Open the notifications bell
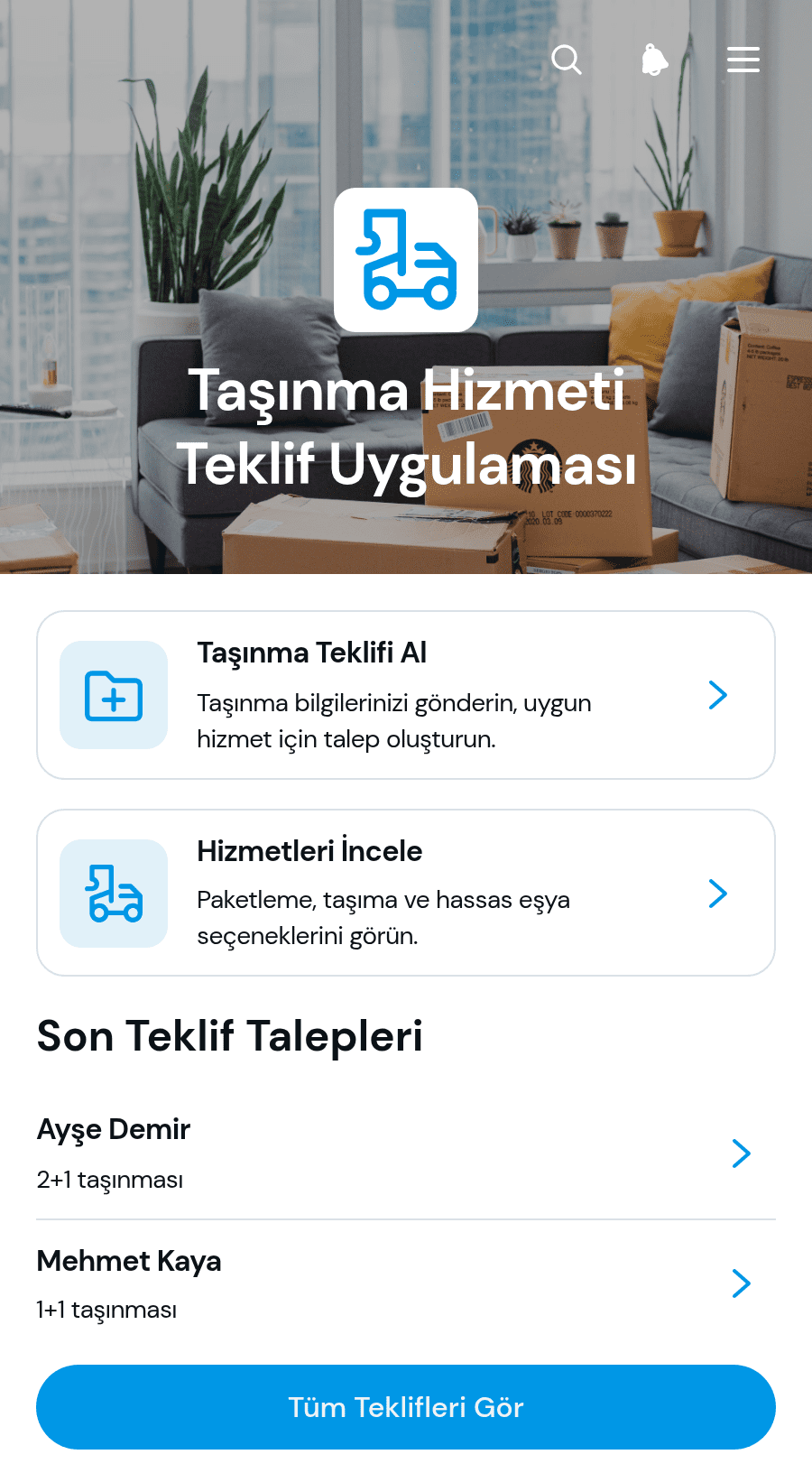Image resolution: width=812 pixels, height=1473 pixels. 655,60
